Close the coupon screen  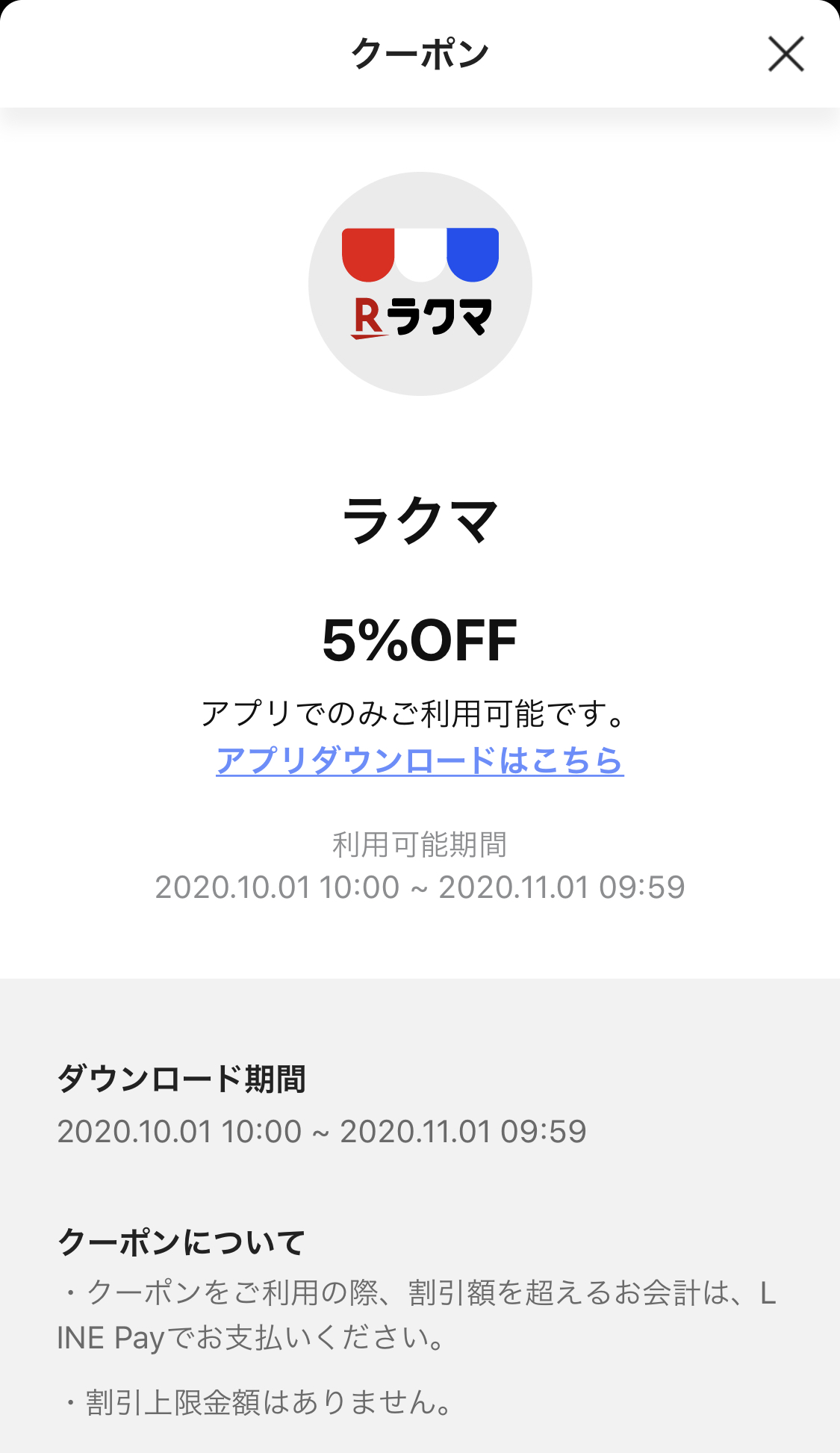click(x=785, y=55)
